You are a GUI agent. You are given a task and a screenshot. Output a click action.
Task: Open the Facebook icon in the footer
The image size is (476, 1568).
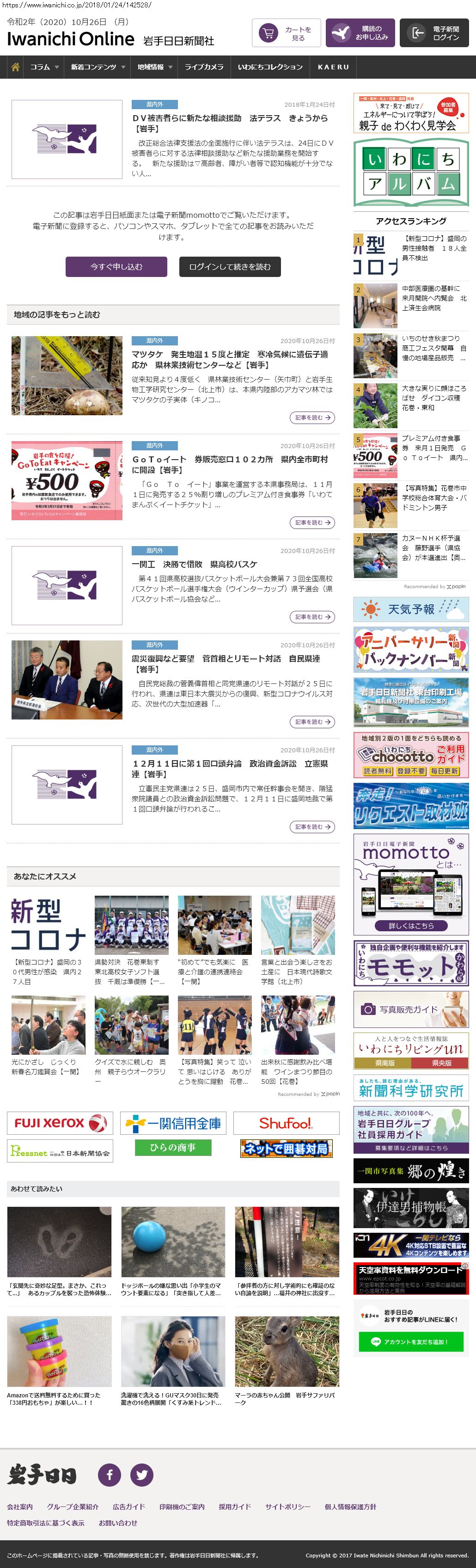click(110, 1474)
